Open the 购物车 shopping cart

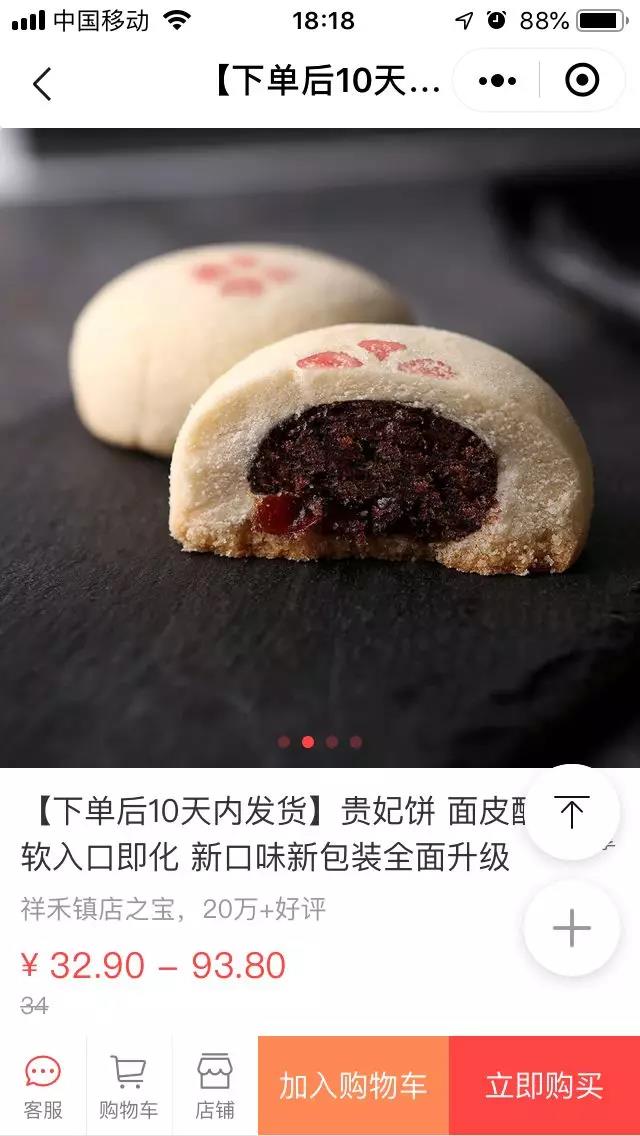128,1086
